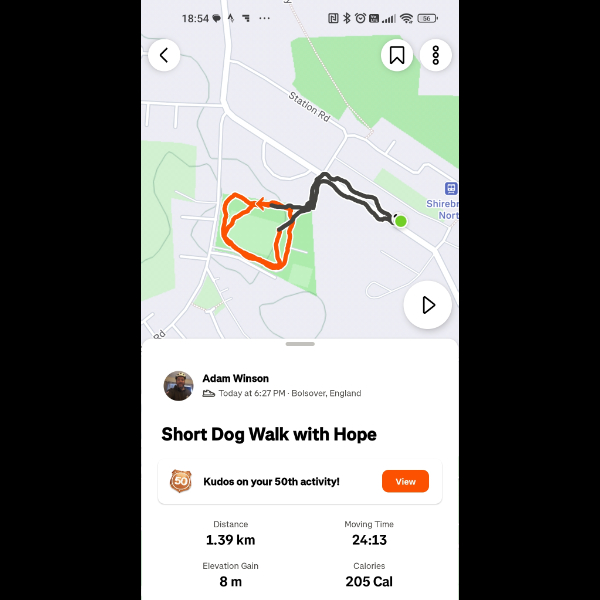
Task: Bookmark this activity
Action: pyautogui.click(x=397, y=55)
